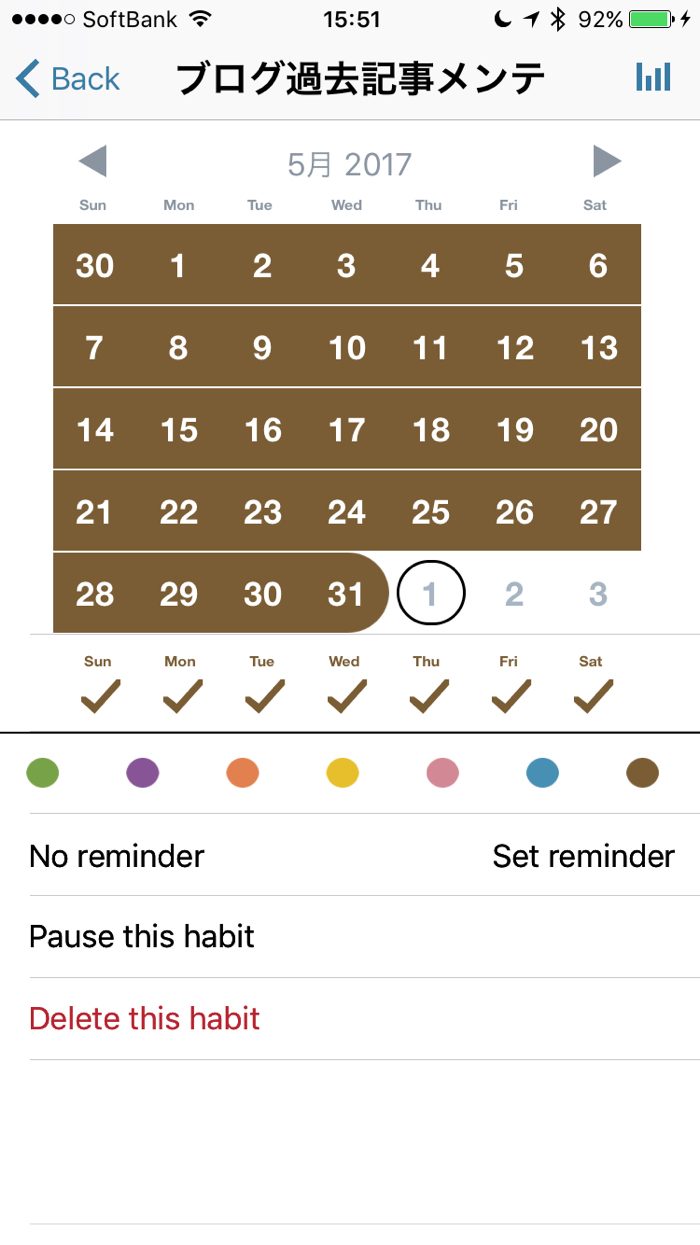Open the statistics chart icon
This screenshot has width=700, height=1245.
tap(653, 78)
